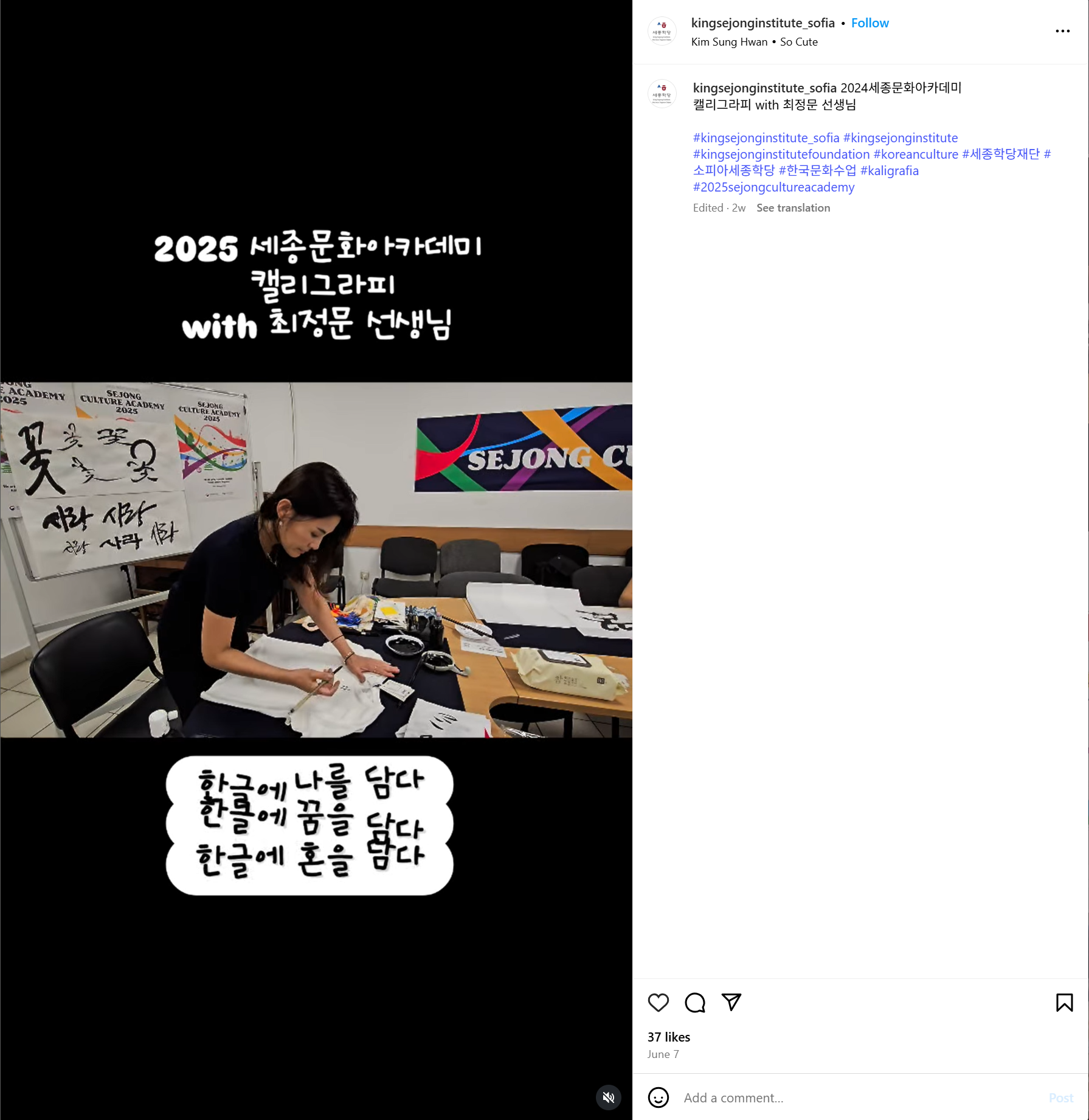
Task: Tap See translation
Action: pos(793,208)
